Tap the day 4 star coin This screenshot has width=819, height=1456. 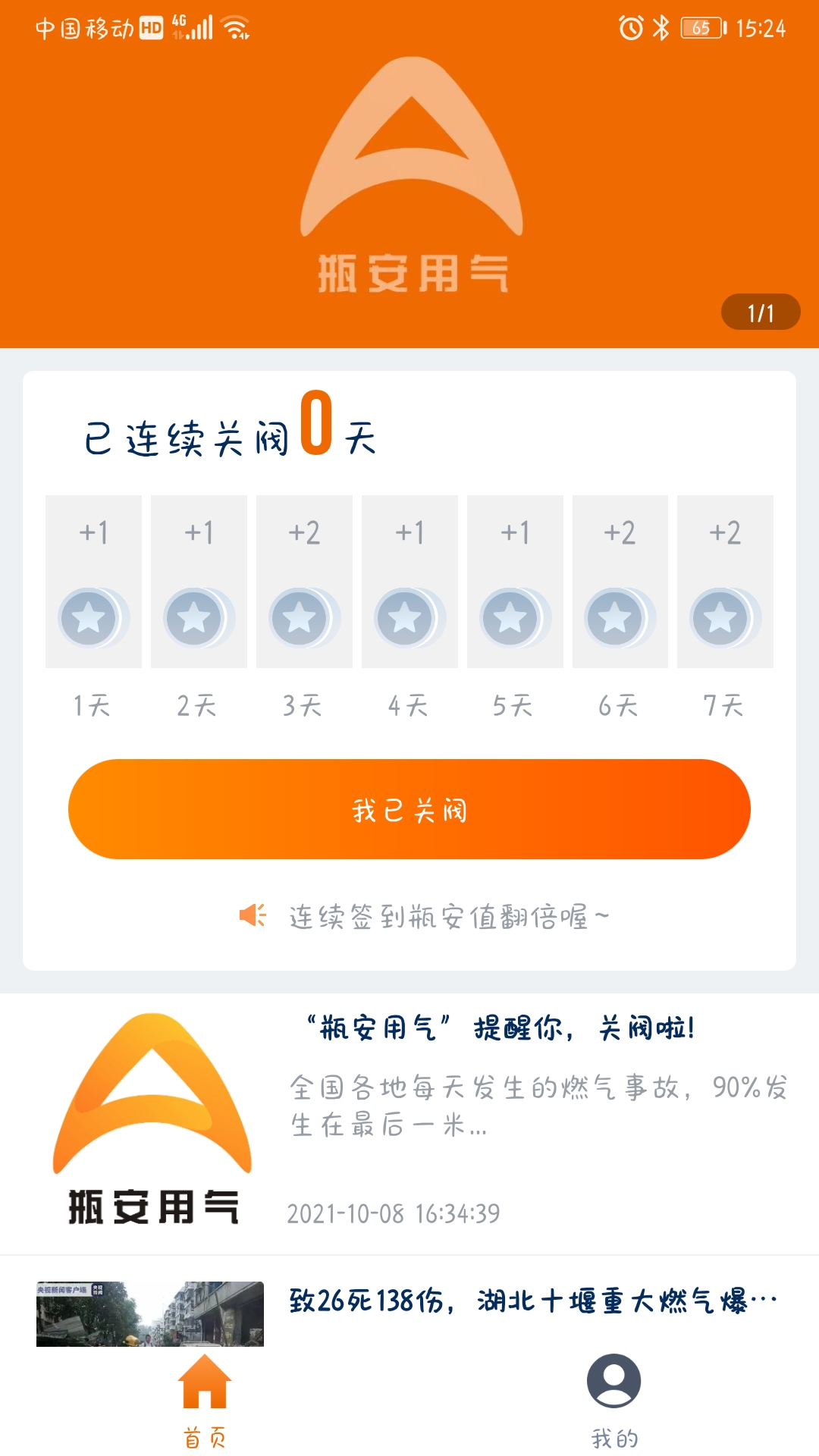(409, 618)
